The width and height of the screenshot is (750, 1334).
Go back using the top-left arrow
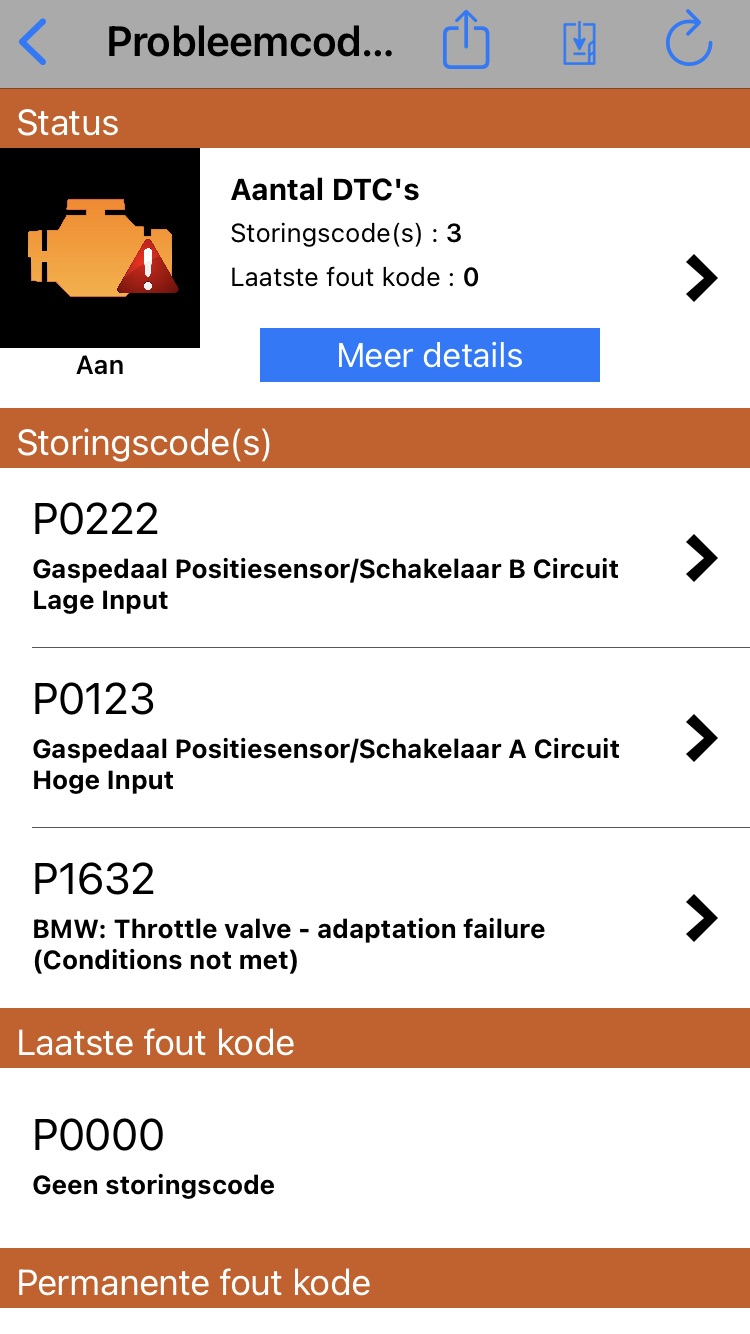coord(34,44)
